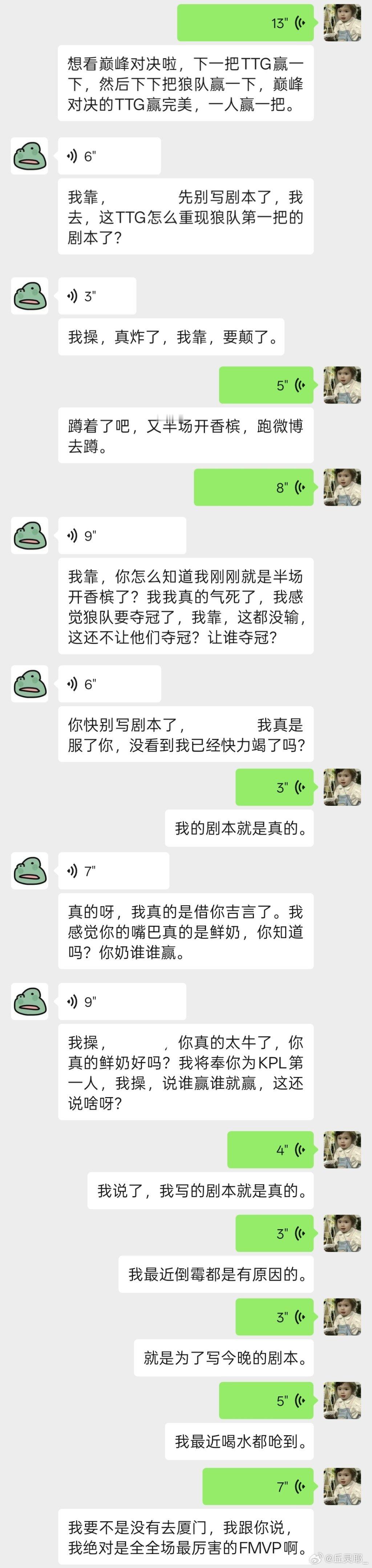Play the 3" voice above "我的剧本就是真的"
372x1568 pixels.
[274, 788]
